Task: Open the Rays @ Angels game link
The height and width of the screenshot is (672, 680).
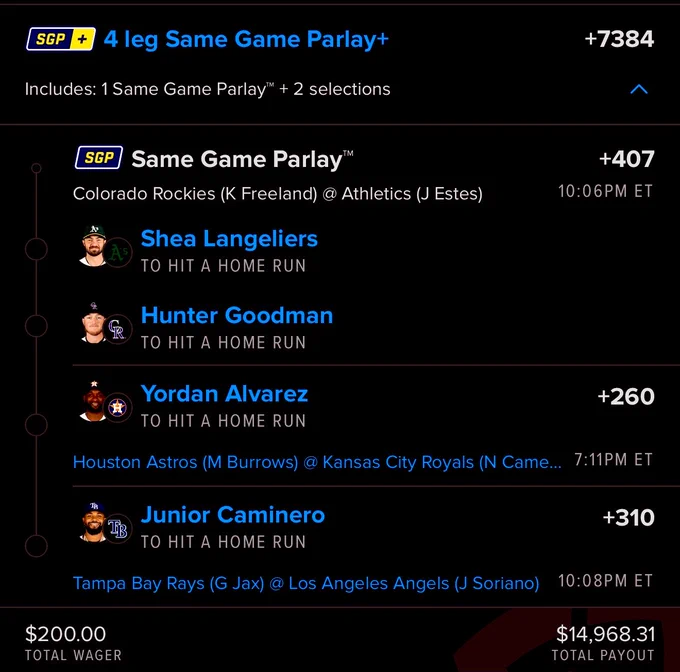Action: click(306, 583)
